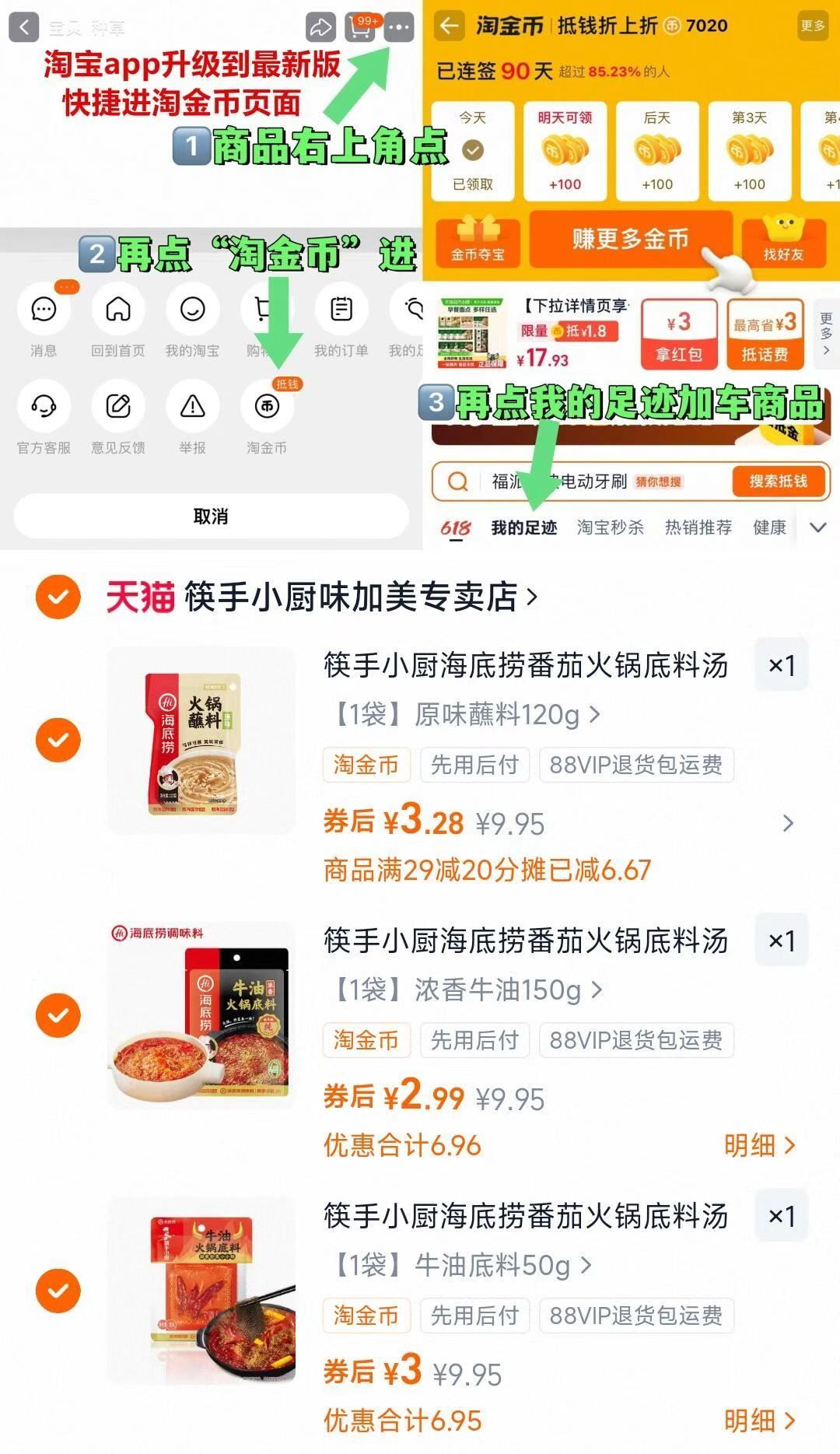
Task: Open the 我的足迹 tab
Action: tap(525, 527)
